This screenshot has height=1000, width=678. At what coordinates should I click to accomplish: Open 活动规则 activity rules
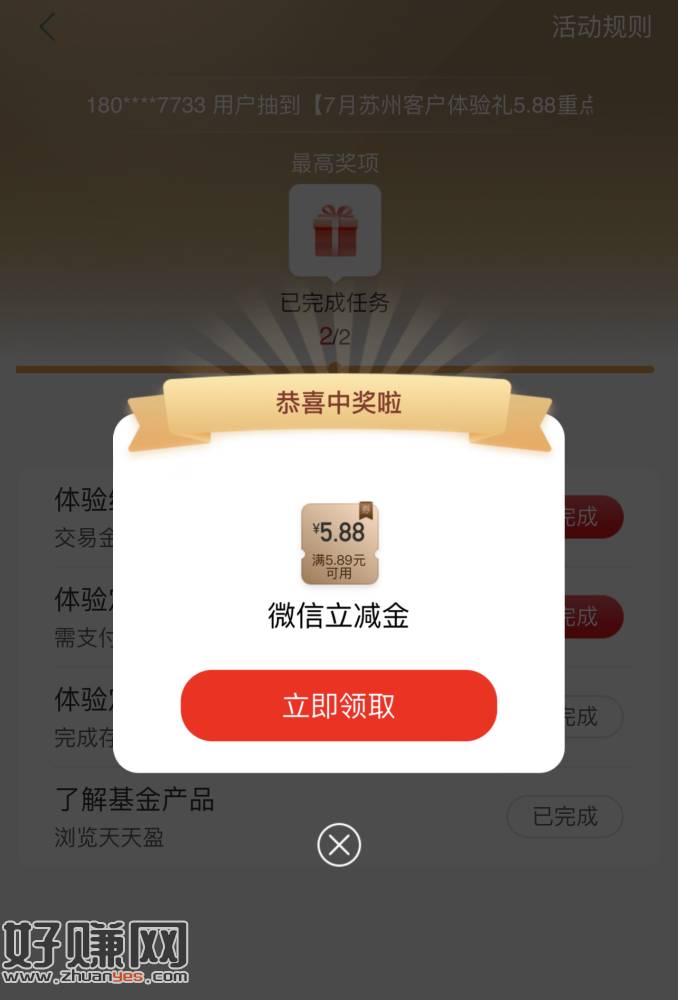coord(601,27)
